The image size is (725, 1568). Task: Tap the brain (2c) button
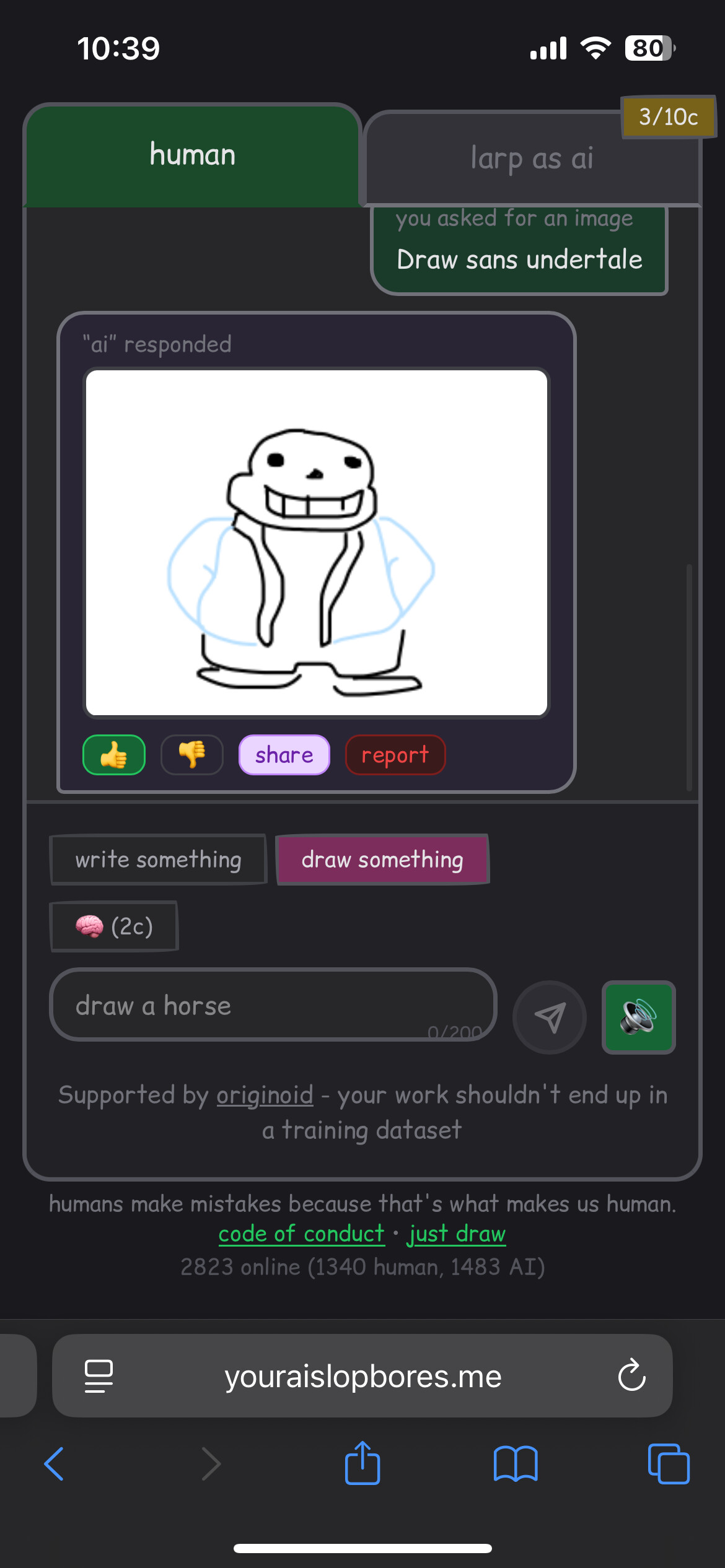point(114,926)
